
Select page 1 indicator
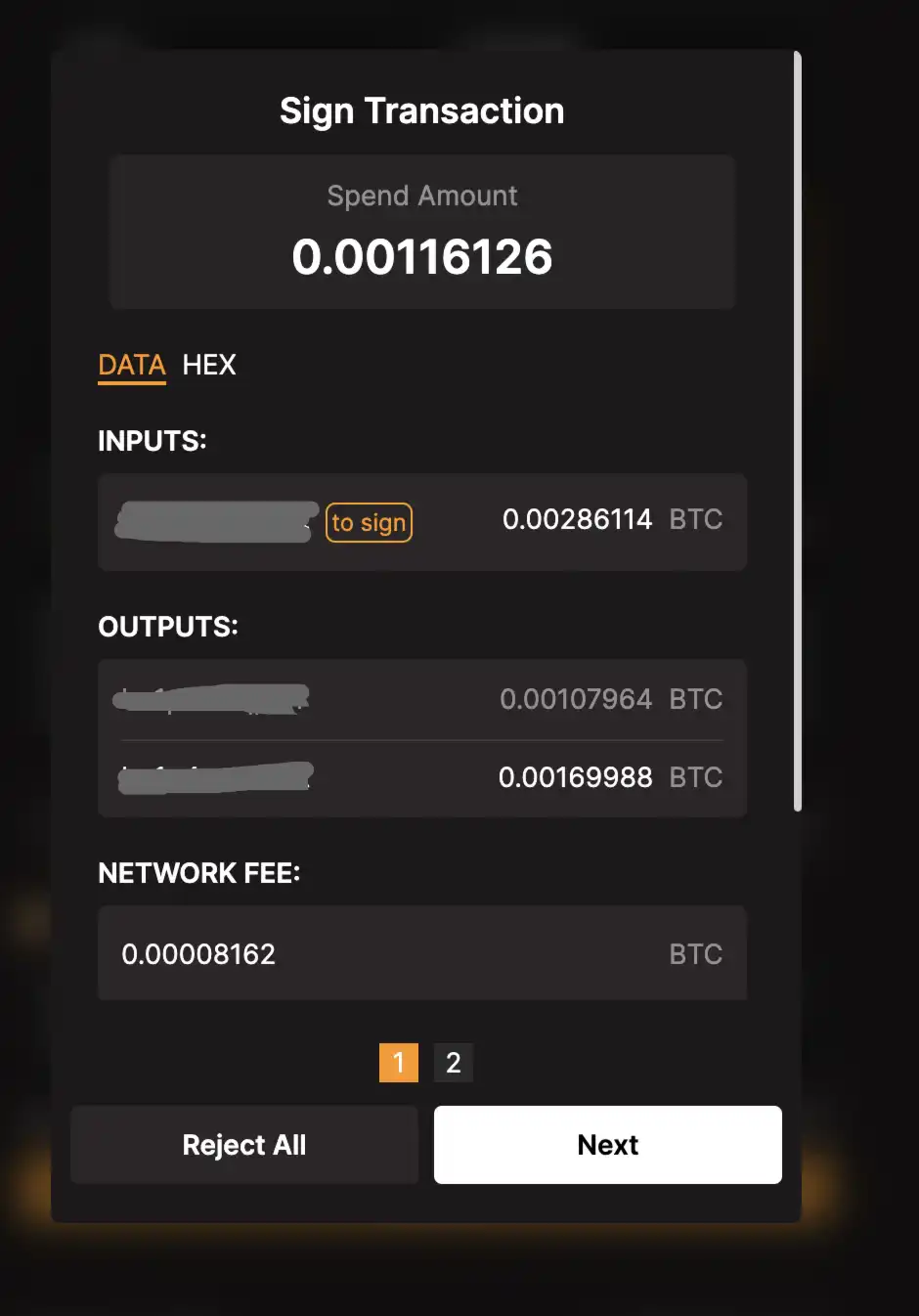(398, 1063)
